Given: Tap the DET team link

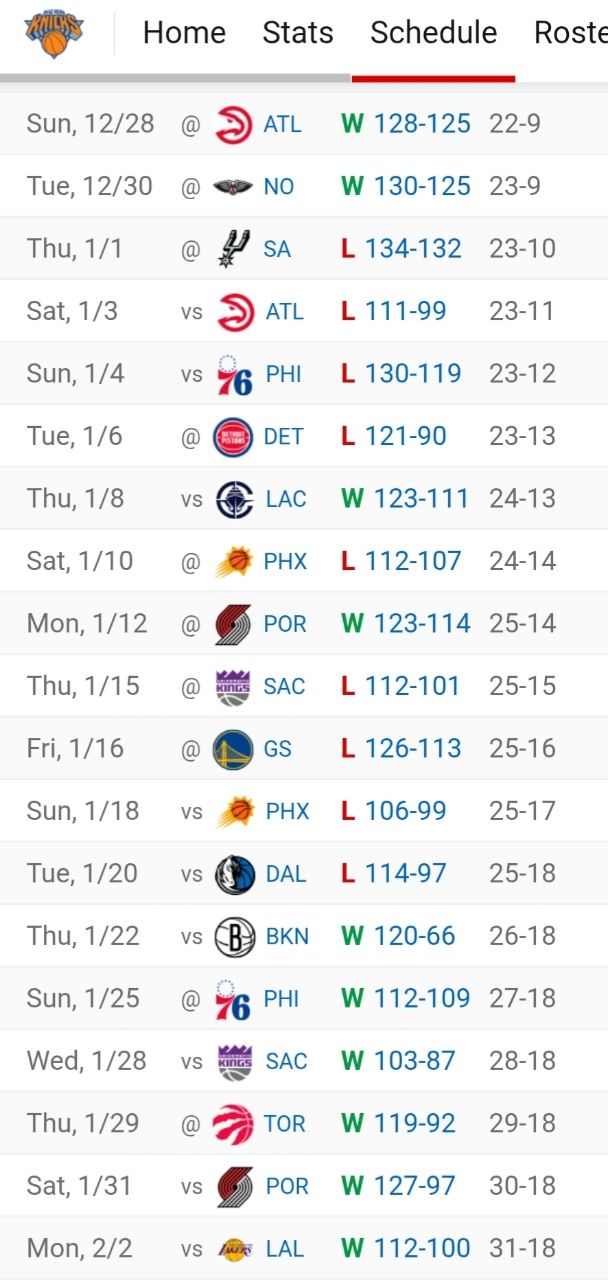Looking at the screenshot, I should (x=283, y=437).
